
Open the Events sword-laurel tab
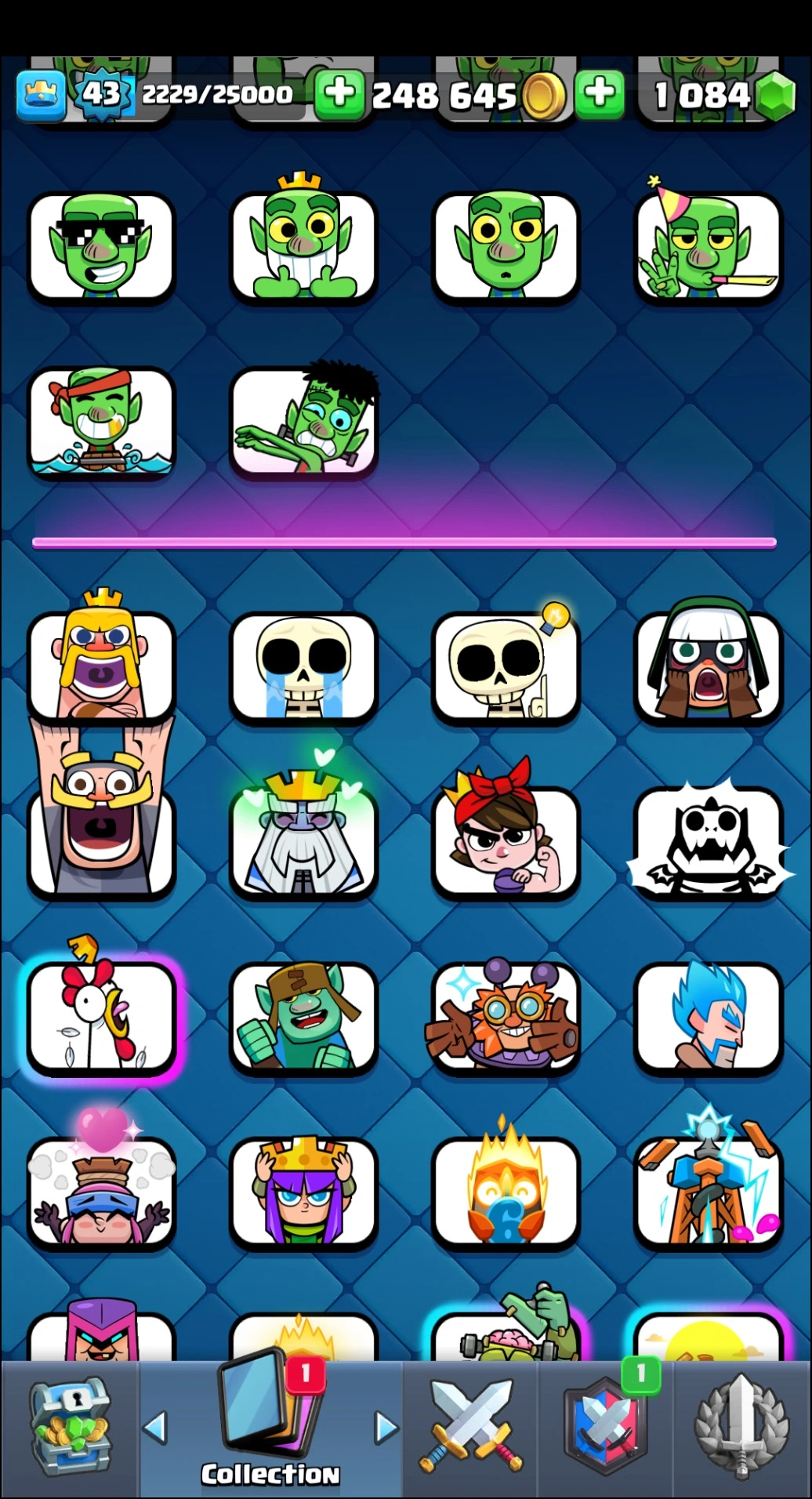(741, 1428)
